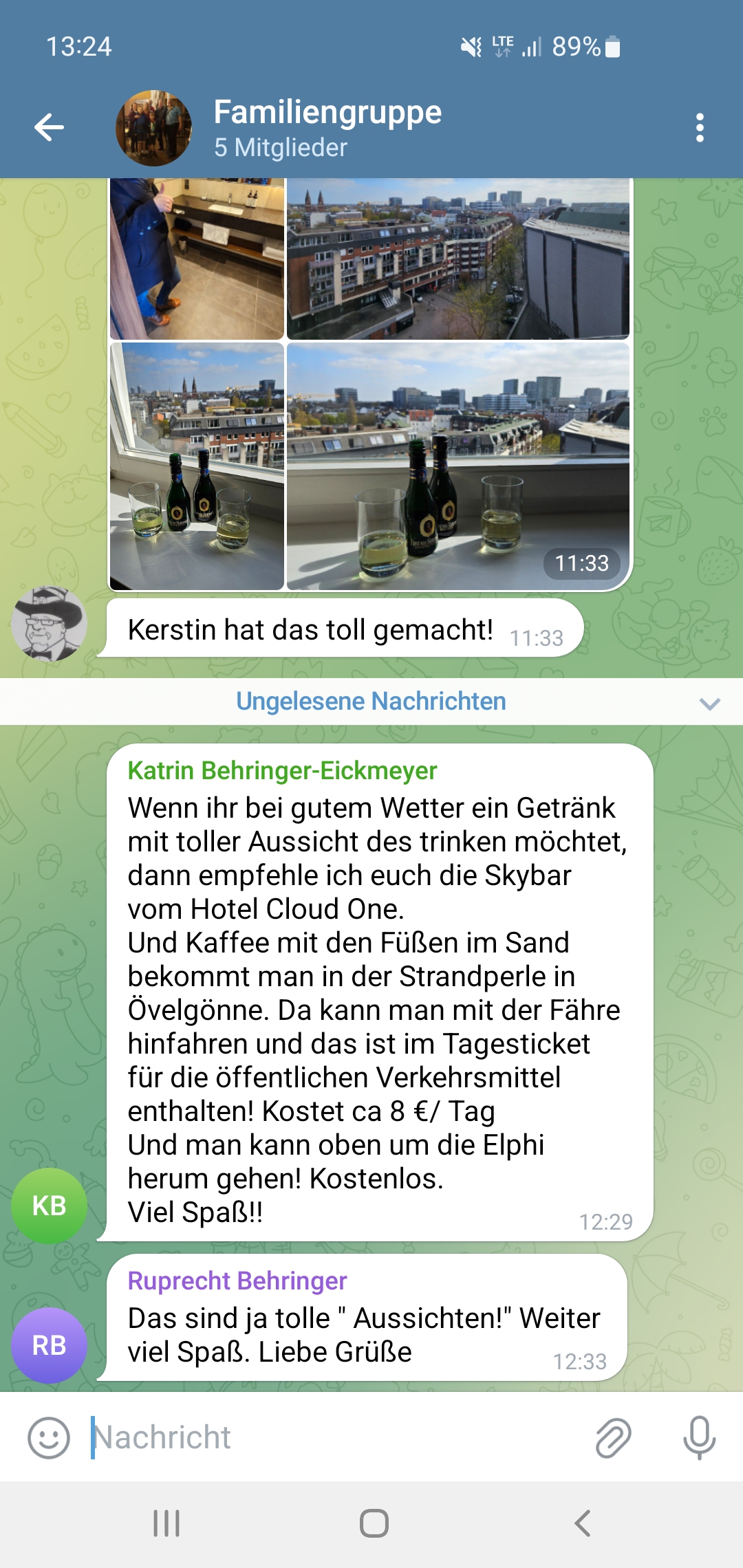The image size is (743, 1568).
Task: Open system recent apps
Action: 166,1523
